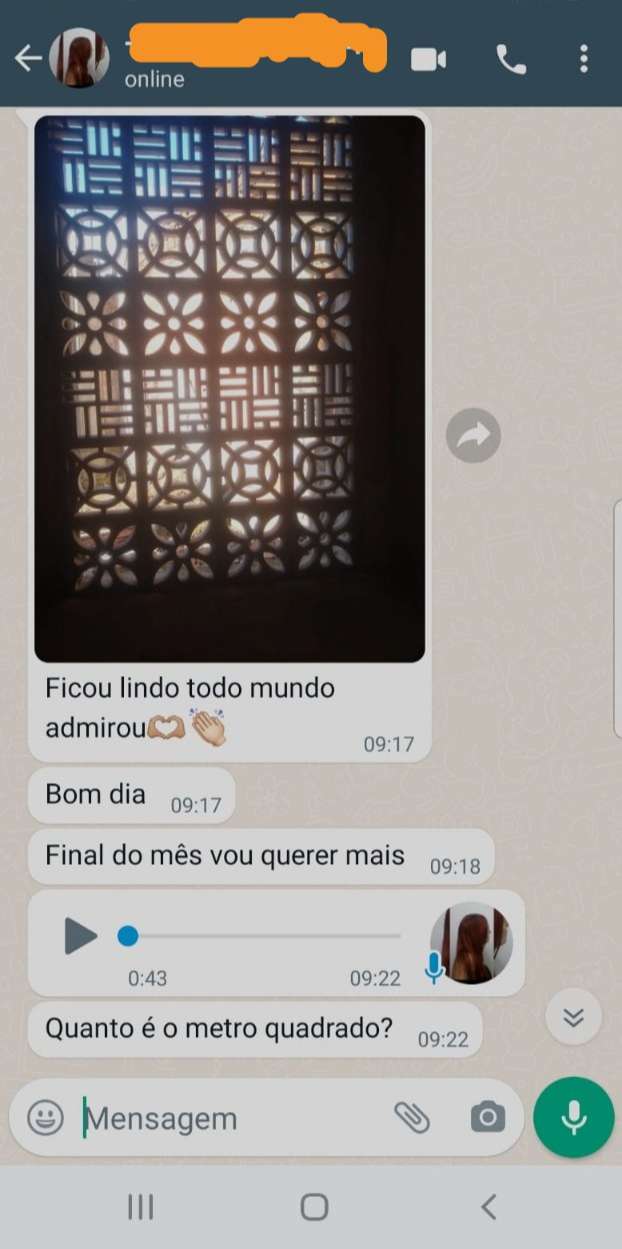Go back to the chat list
The image size is (622, 1249).
tap(27, 59)
